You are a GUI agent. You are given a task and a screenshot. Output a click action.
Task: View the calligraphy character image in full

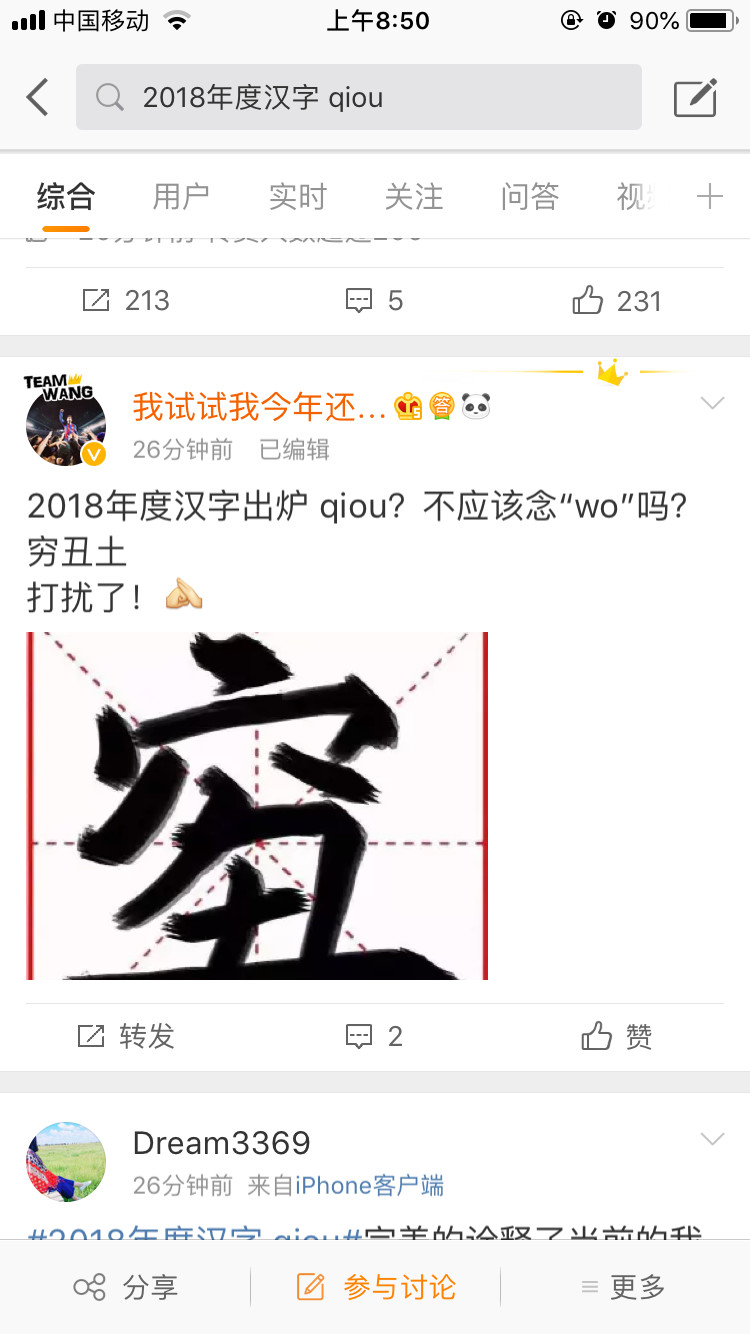[257, 805]
